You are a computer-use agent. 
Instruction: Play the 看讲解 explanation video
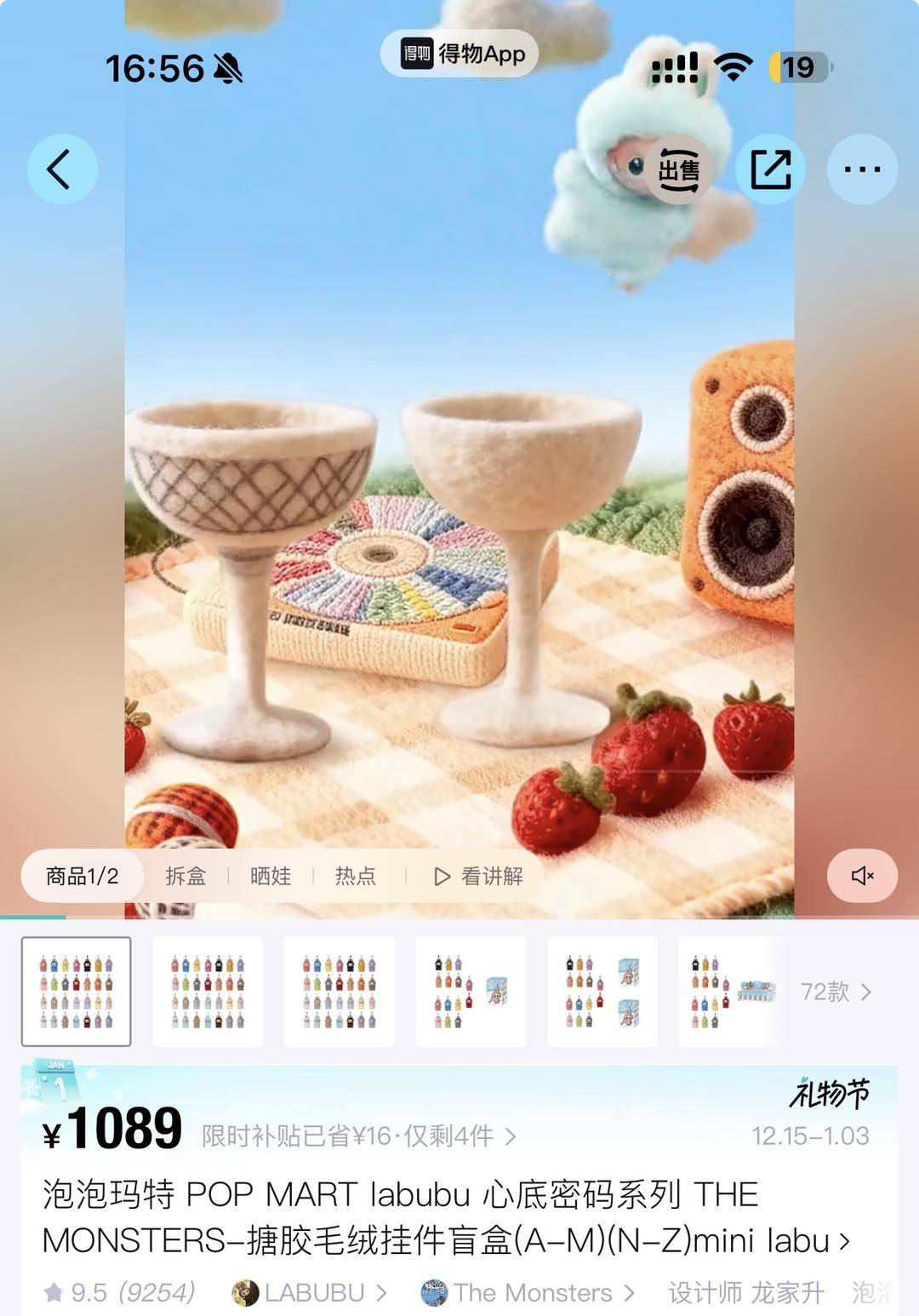pos(478,876)
